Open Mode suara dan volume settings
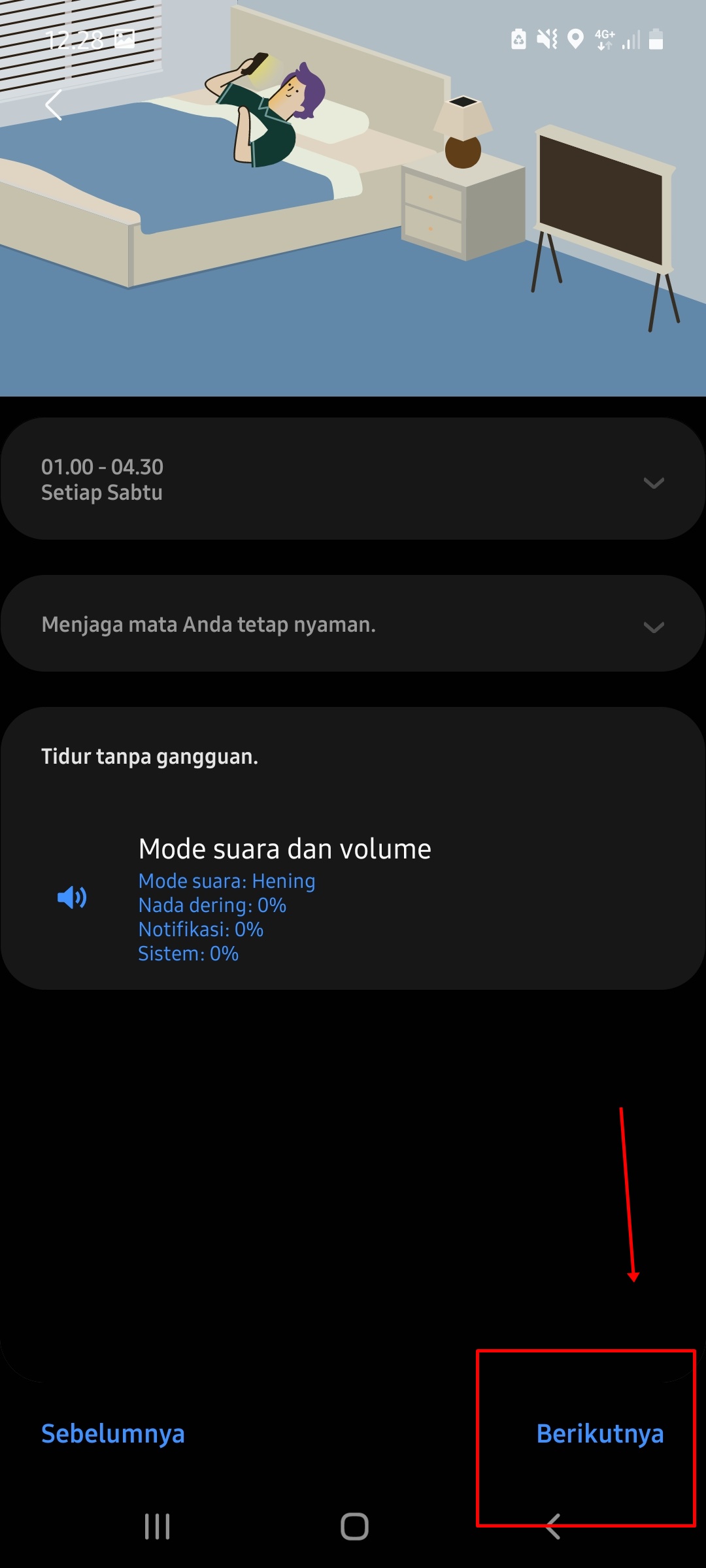Image resolution: width=706 pixels, height=1568 pixels. pos(284,898)
